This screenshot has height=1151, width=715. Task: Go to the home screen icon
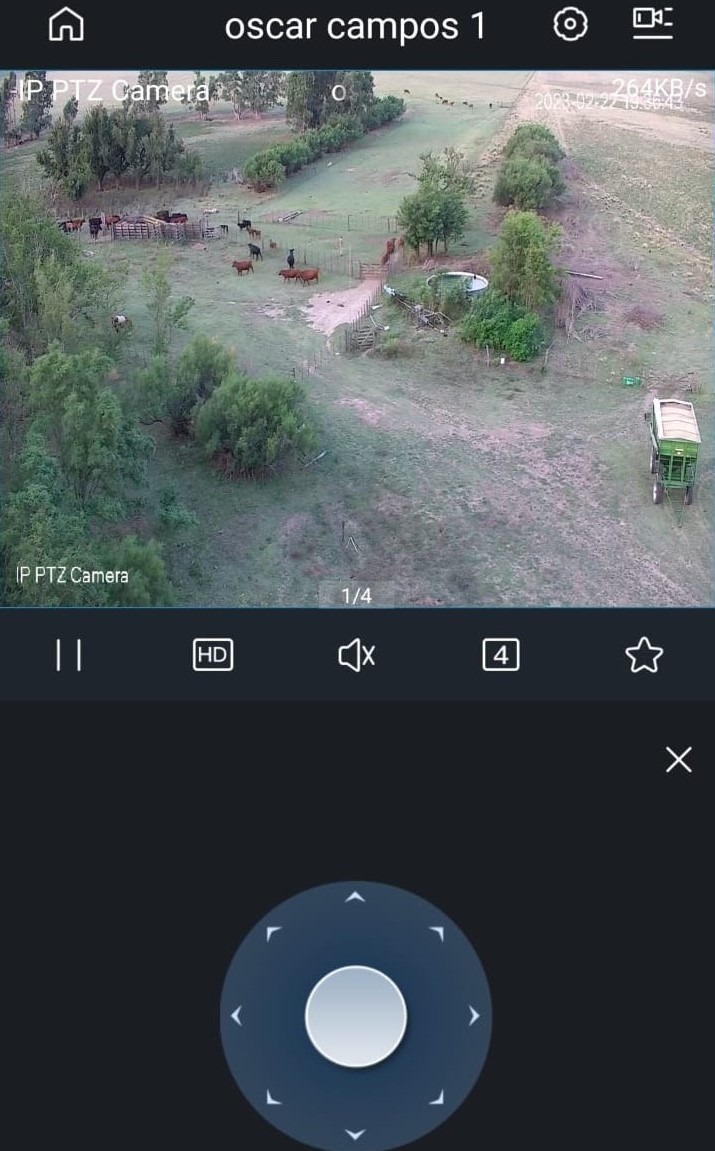(66, 25)
